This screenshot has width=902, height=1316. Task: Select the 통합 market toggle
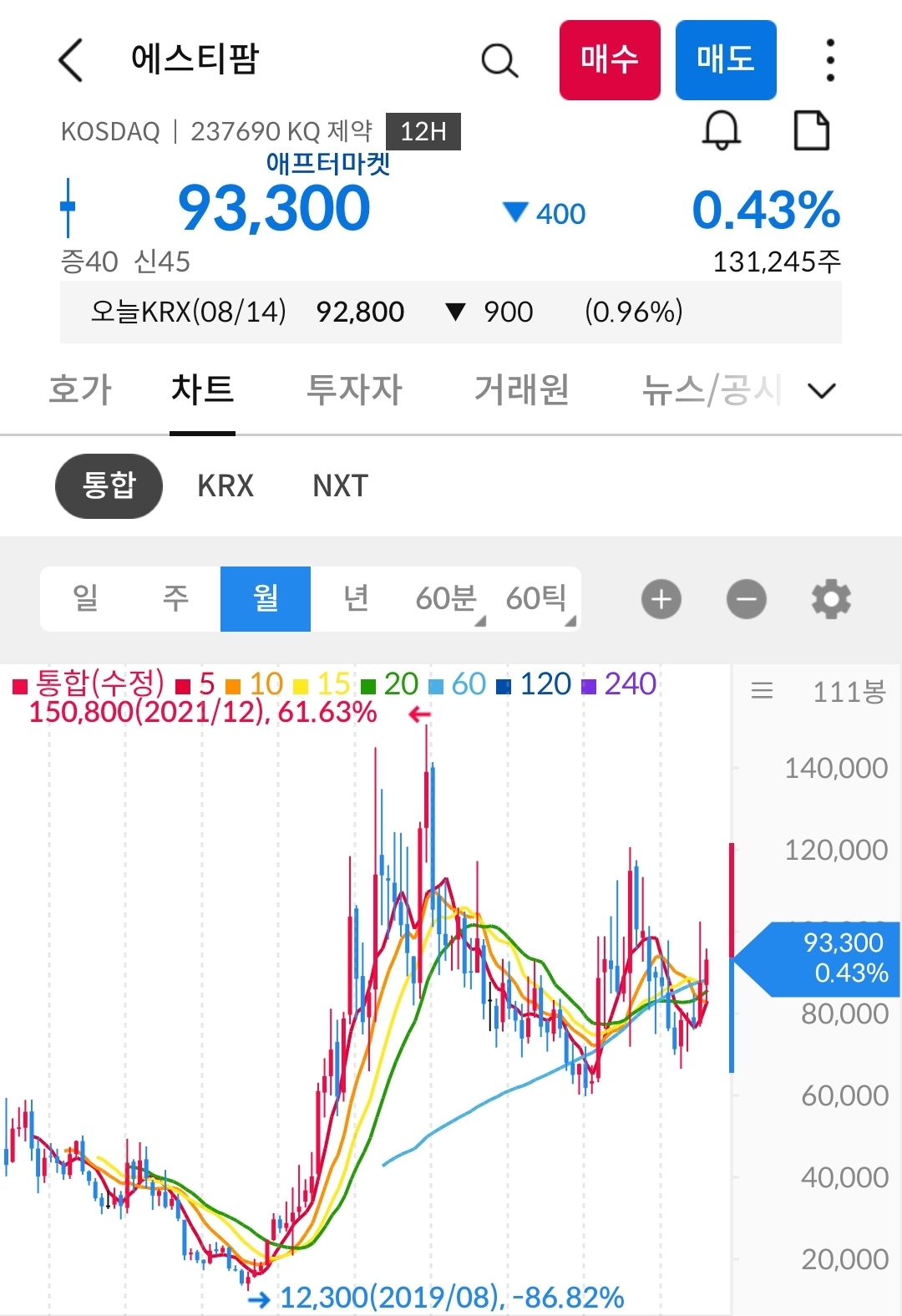(108, 485)
